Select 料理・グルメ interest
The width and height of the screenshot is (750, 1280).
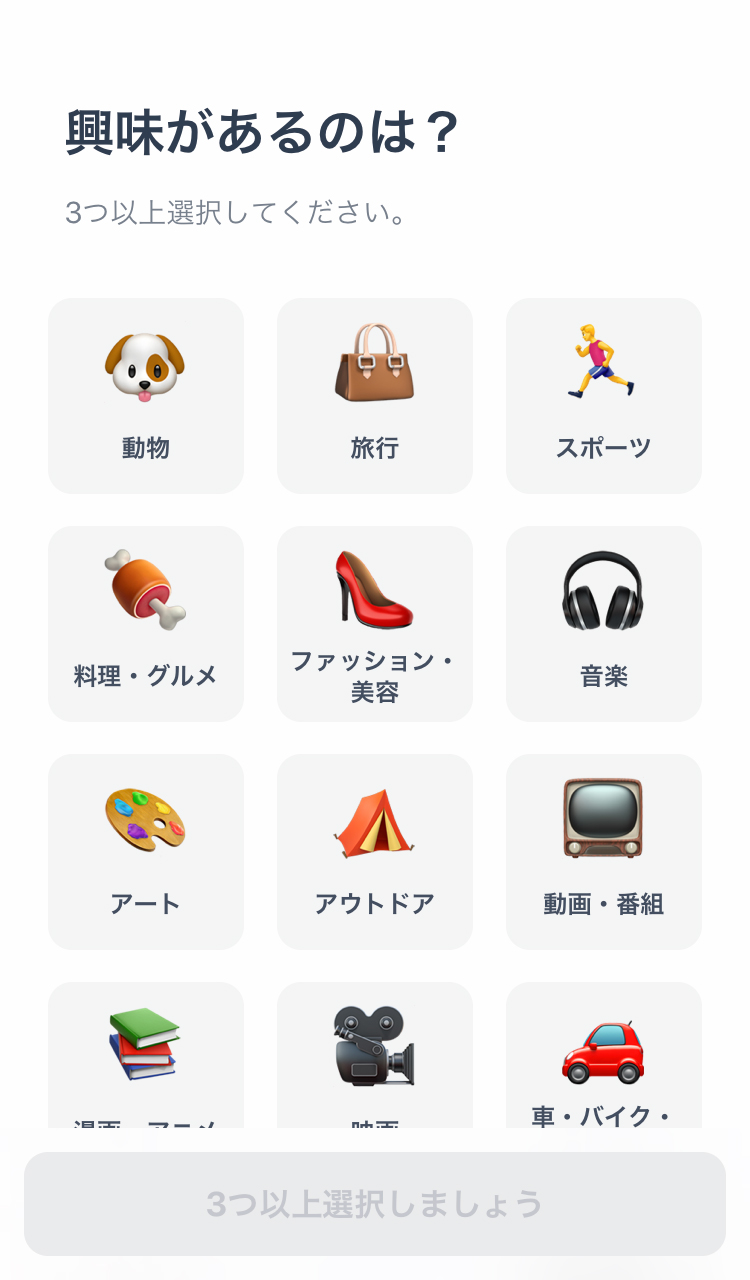146,624
